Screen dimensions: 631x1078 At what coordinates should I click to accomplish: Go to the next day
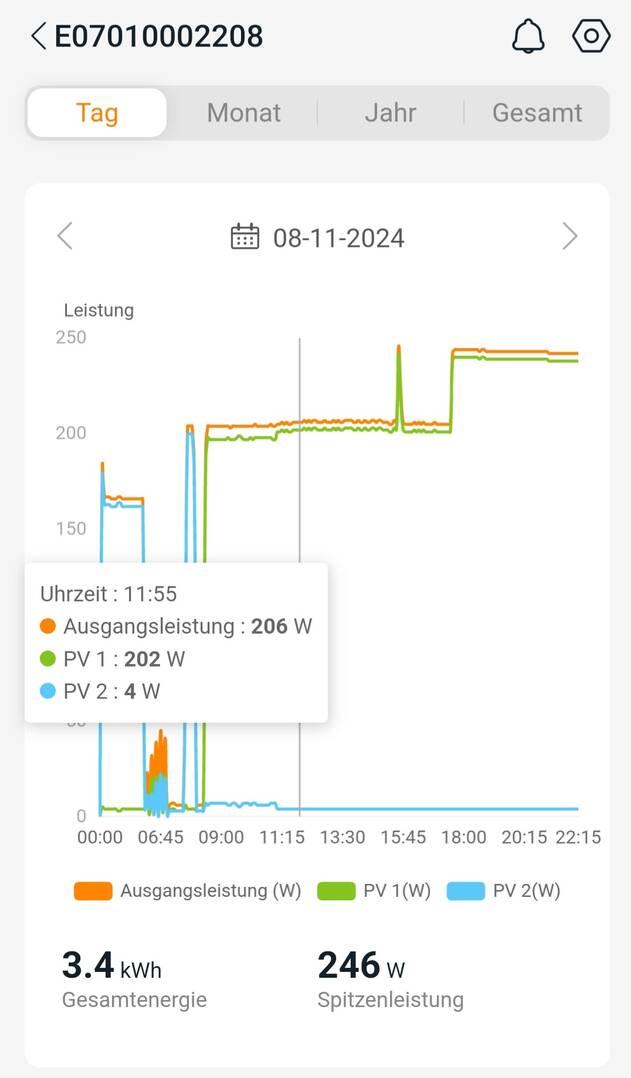coord(570,236)
